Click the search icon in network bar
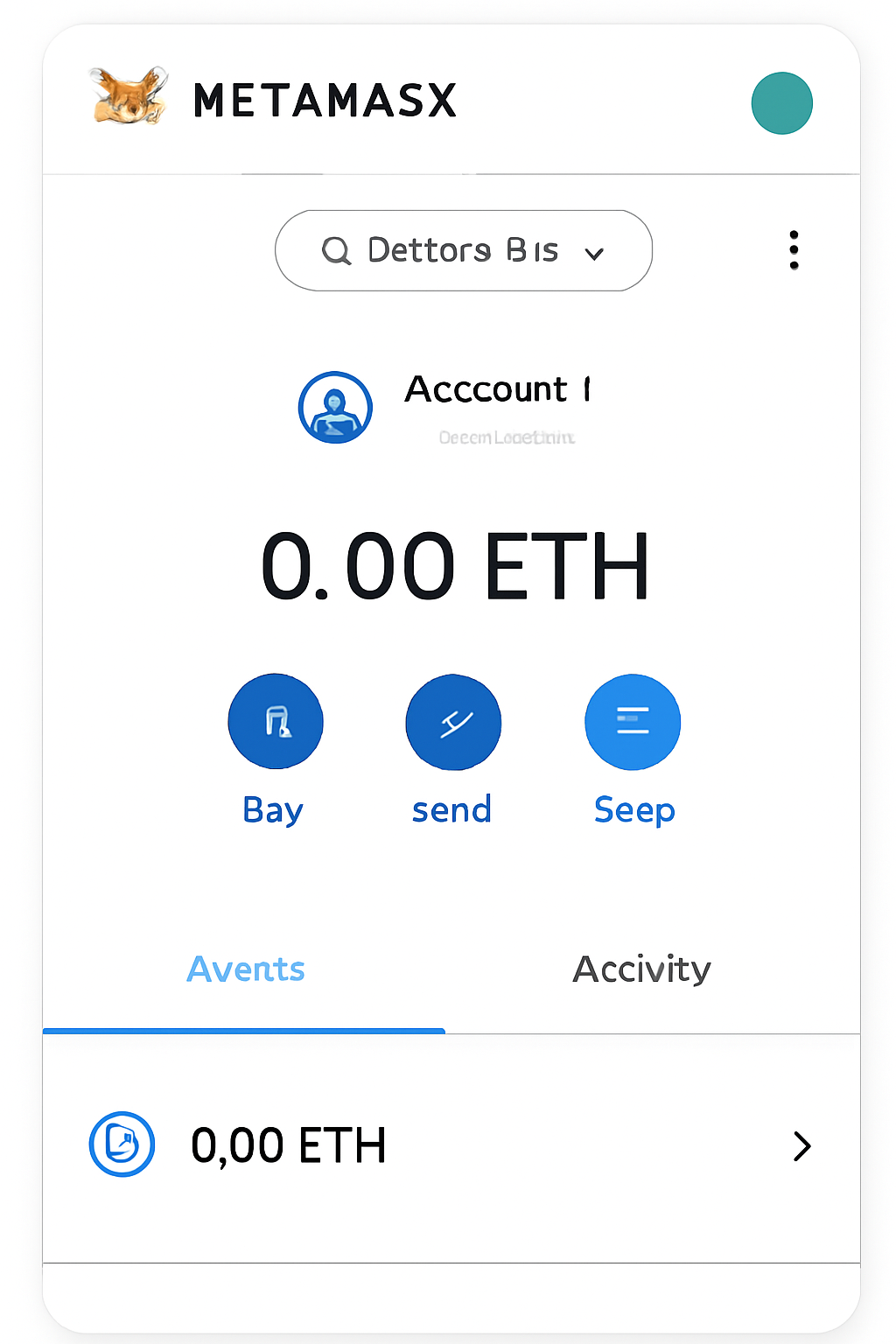The width and height of the screenshot is (896, 1344). click(x=336, y=250)
